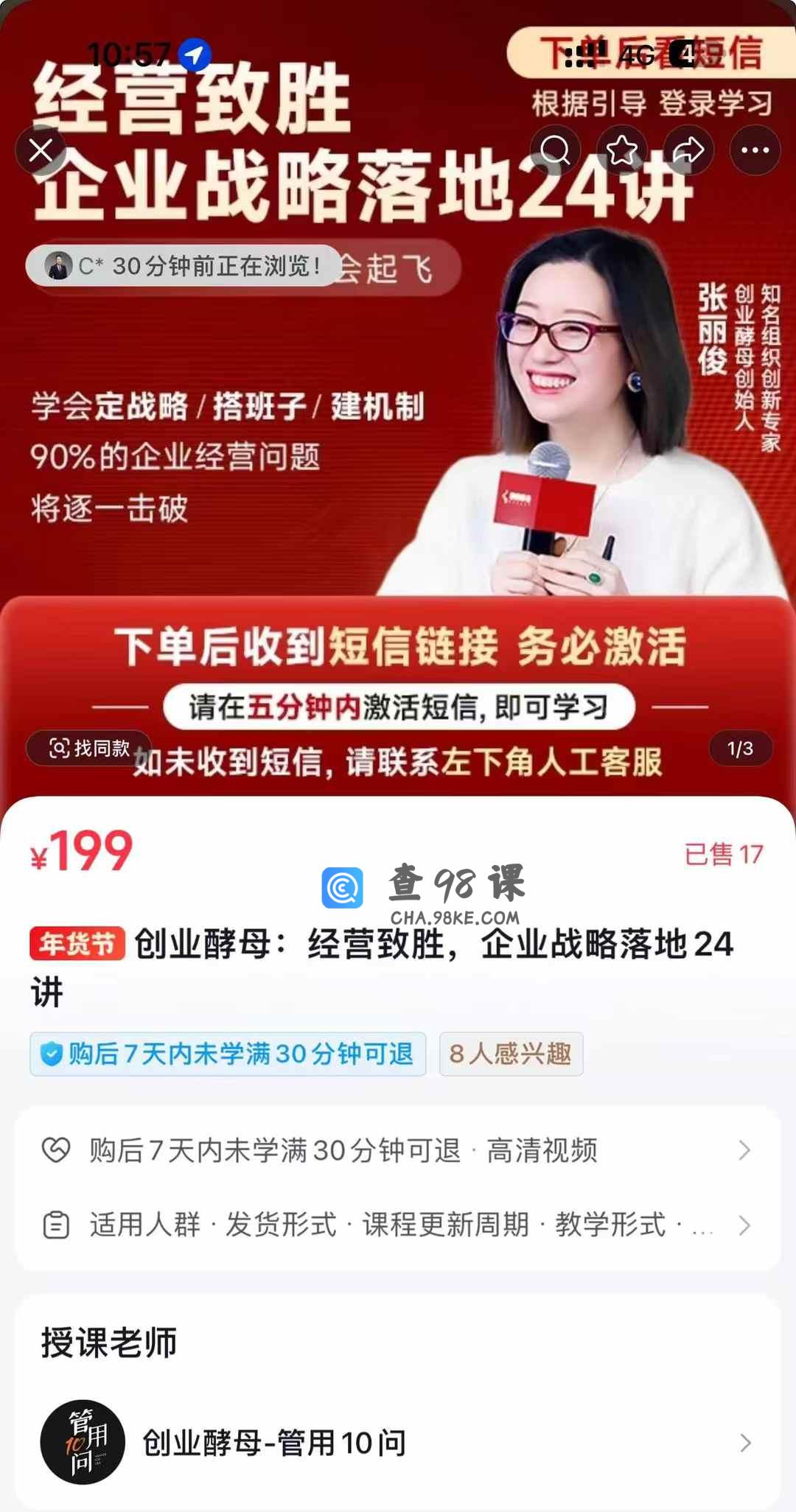796x1512 pixels.
Task: Tap the 找同款 find-similar button
Action: tap(89, 749)
